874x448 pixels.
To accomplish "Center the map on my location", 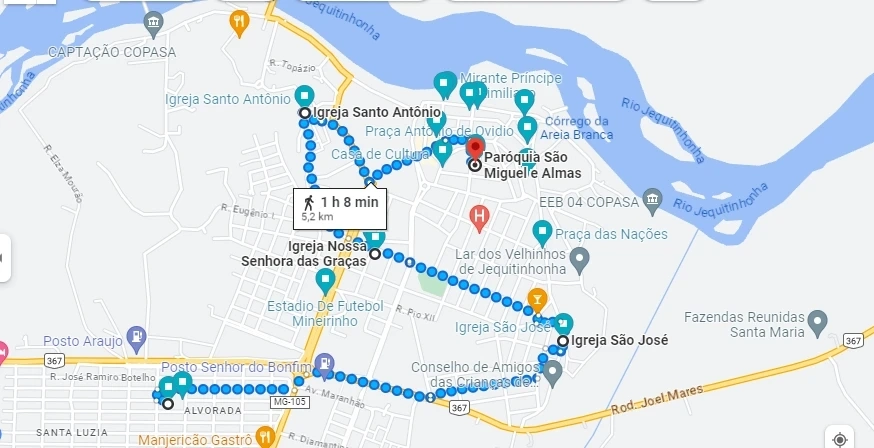I will (840, 438).
